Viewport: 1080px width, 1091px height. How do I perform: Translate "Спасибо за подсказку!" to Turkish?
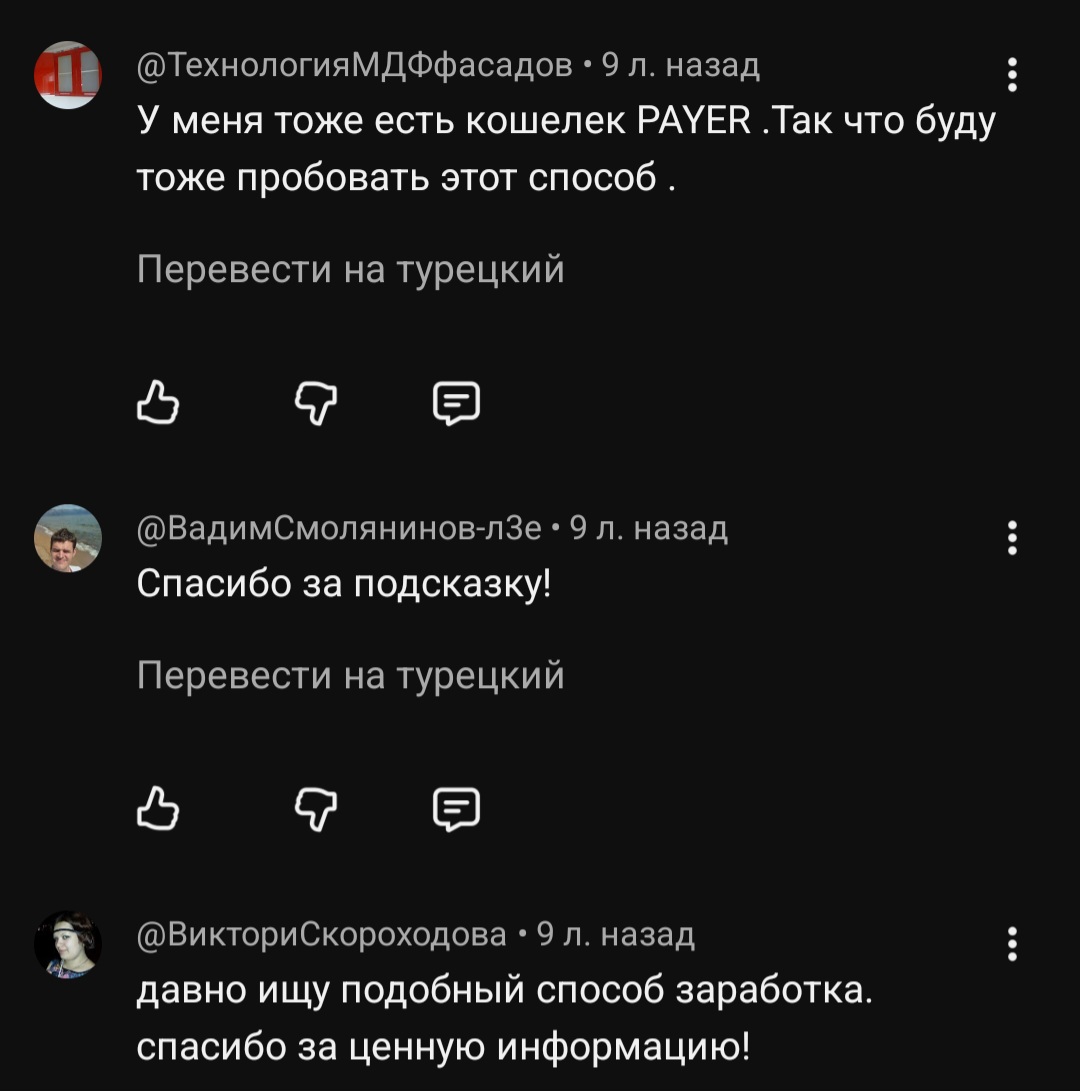click(350, 677)
